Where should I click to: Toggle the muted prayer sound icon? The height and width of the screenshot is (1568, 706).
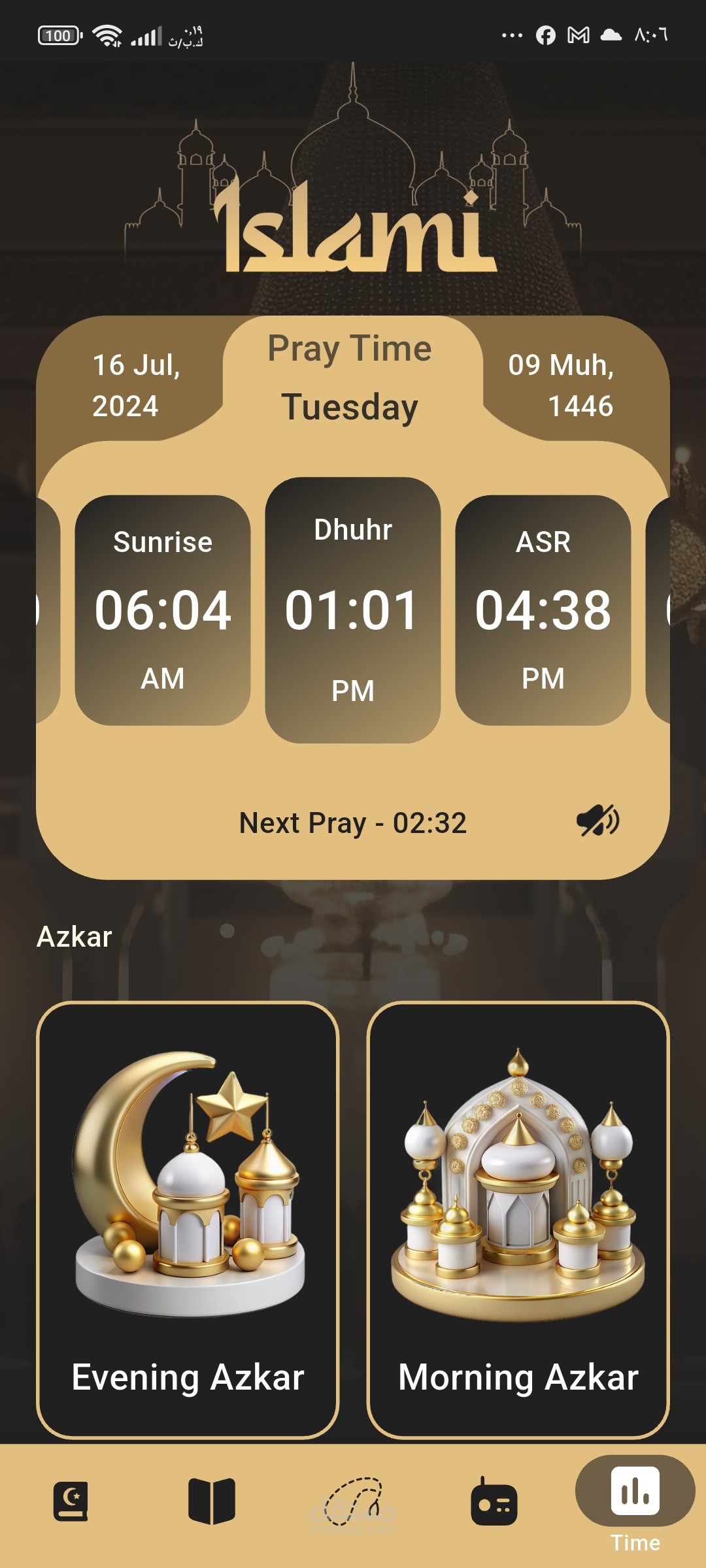[x=597, y=821]
